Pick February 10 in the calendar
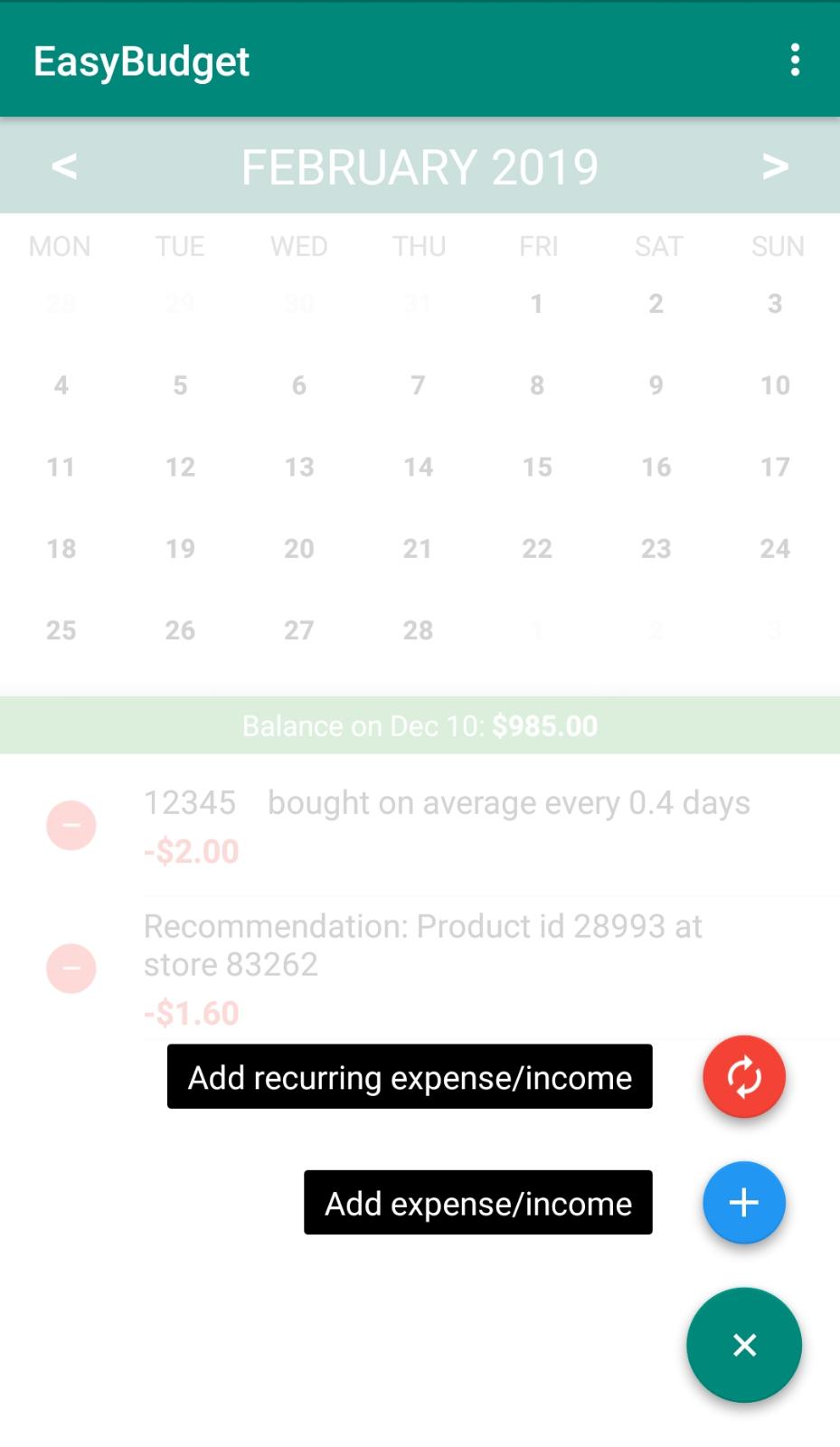The height and width of the screenshot is (1447, 840). [775, 386]
